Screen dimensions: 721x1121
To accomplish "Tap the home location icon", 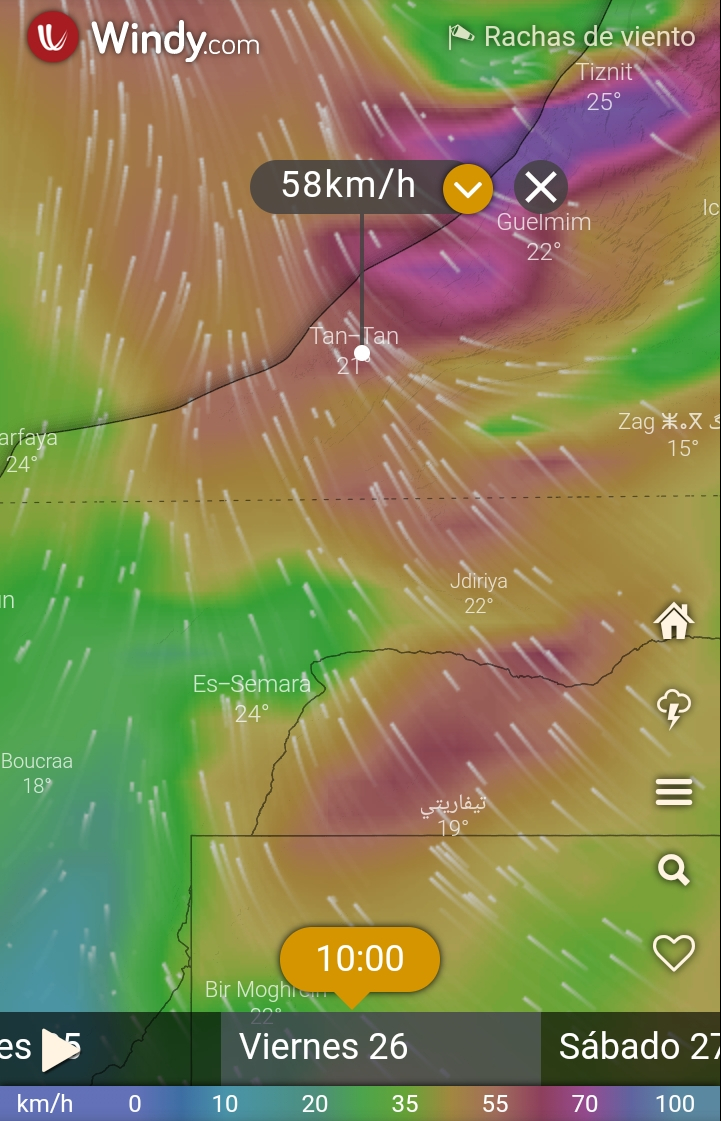I will pos(673,622).
